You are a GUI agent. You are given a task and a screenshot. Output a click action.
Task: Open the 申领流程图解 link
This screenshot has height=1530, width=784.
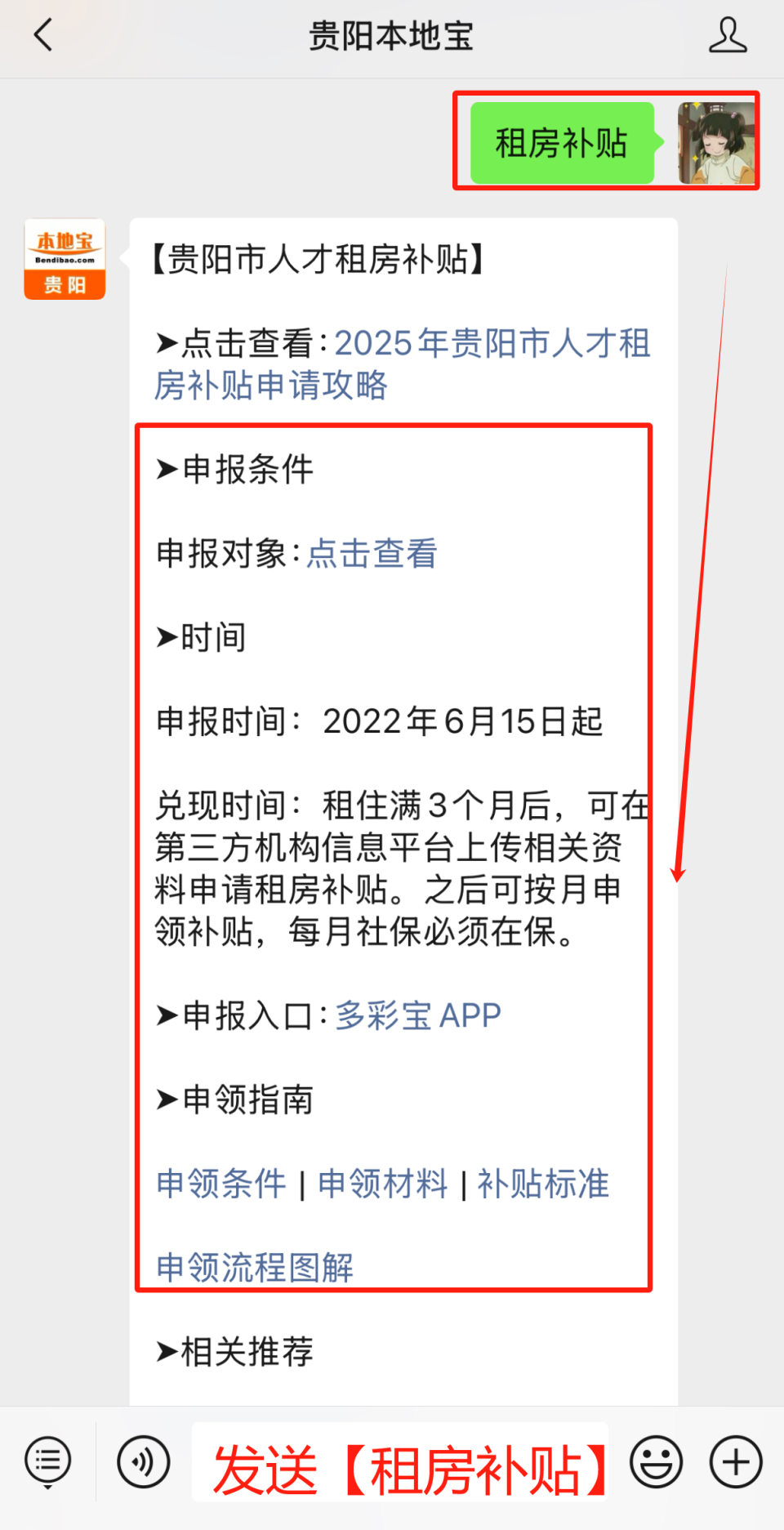[x=254, y=1268]
